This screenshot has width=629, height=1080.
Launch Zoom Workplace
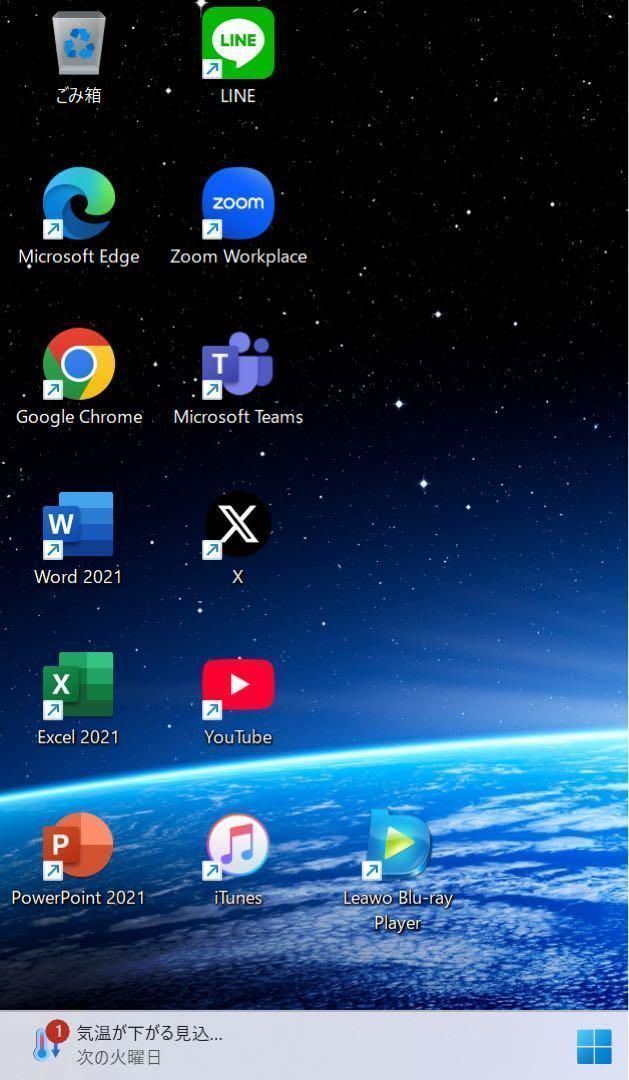coord(238,204)
